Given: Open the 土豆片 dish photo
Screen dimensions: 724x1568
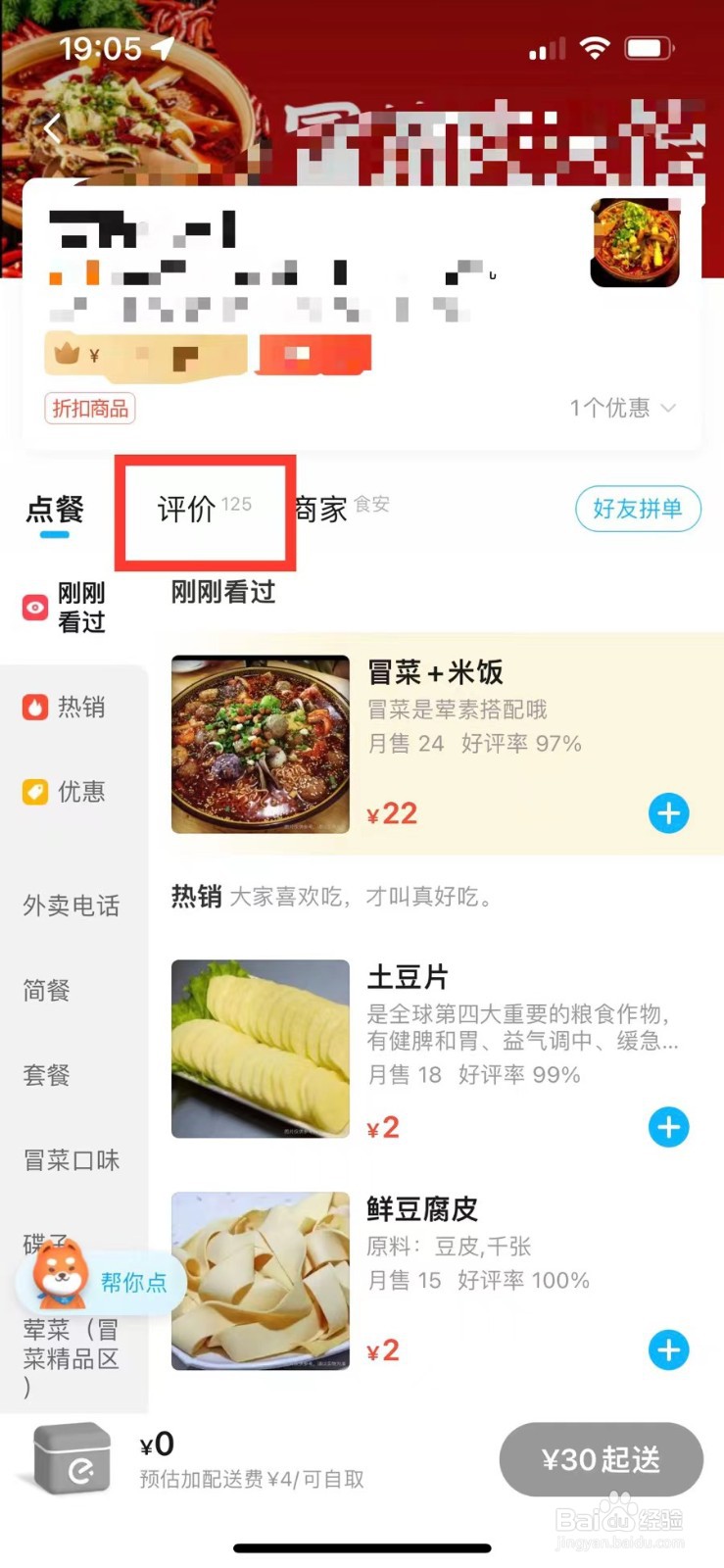Looking at the screenshot, I should coord(261,1049).
